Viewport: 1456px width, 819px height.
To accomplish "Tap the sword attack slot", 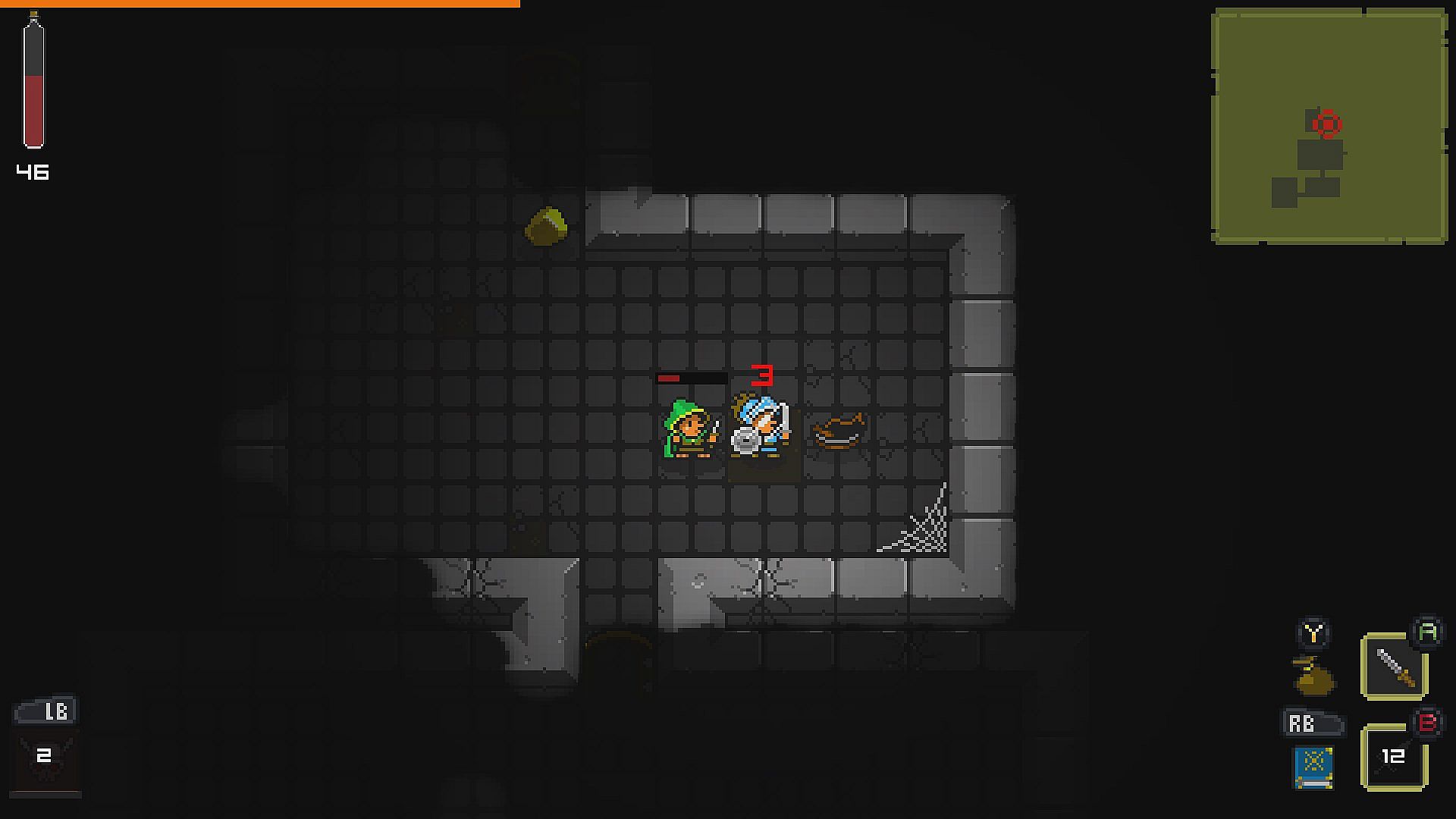I will [1394, 667].
